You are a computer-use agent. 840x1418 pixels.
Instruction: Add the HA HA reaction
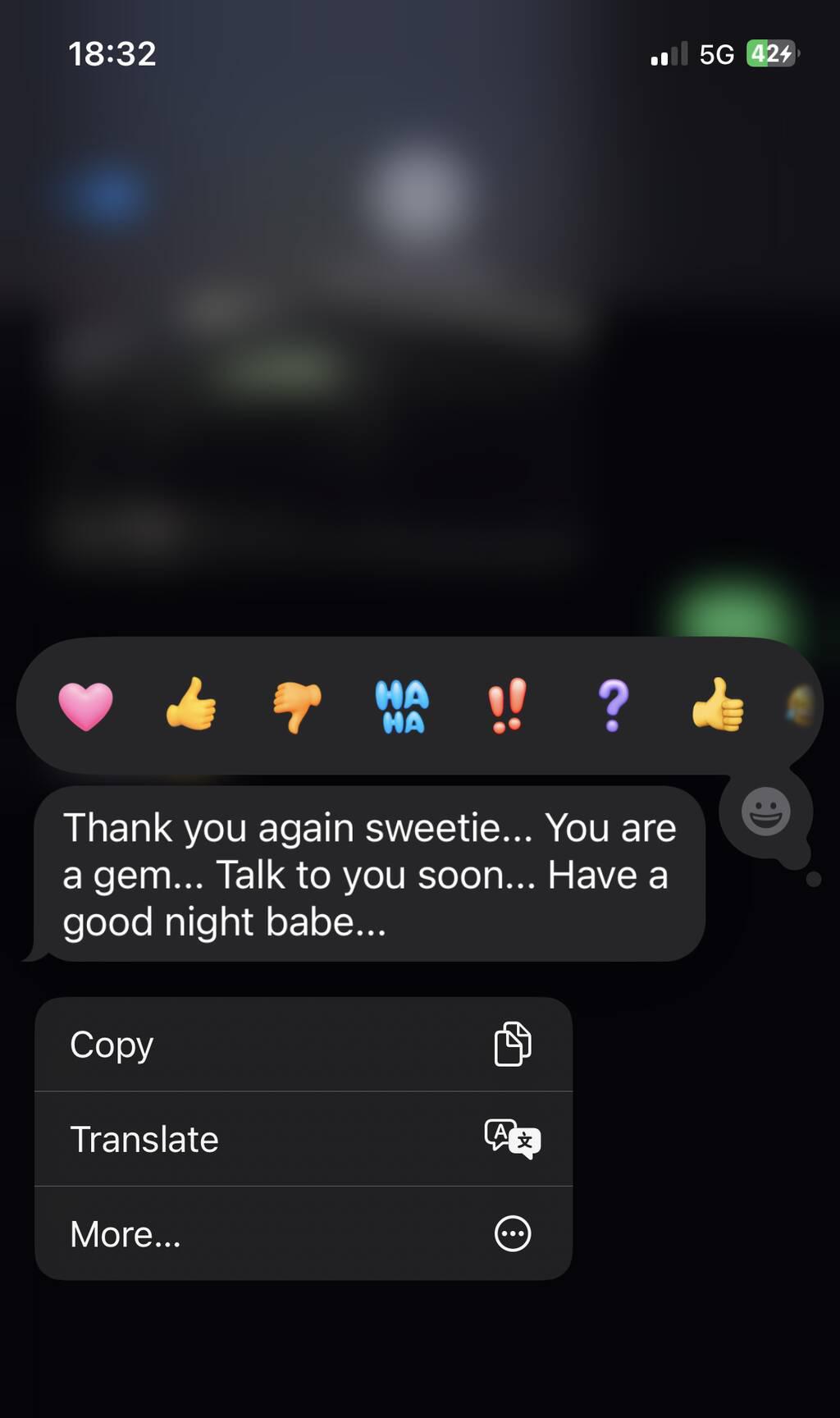tap(402, 706)
